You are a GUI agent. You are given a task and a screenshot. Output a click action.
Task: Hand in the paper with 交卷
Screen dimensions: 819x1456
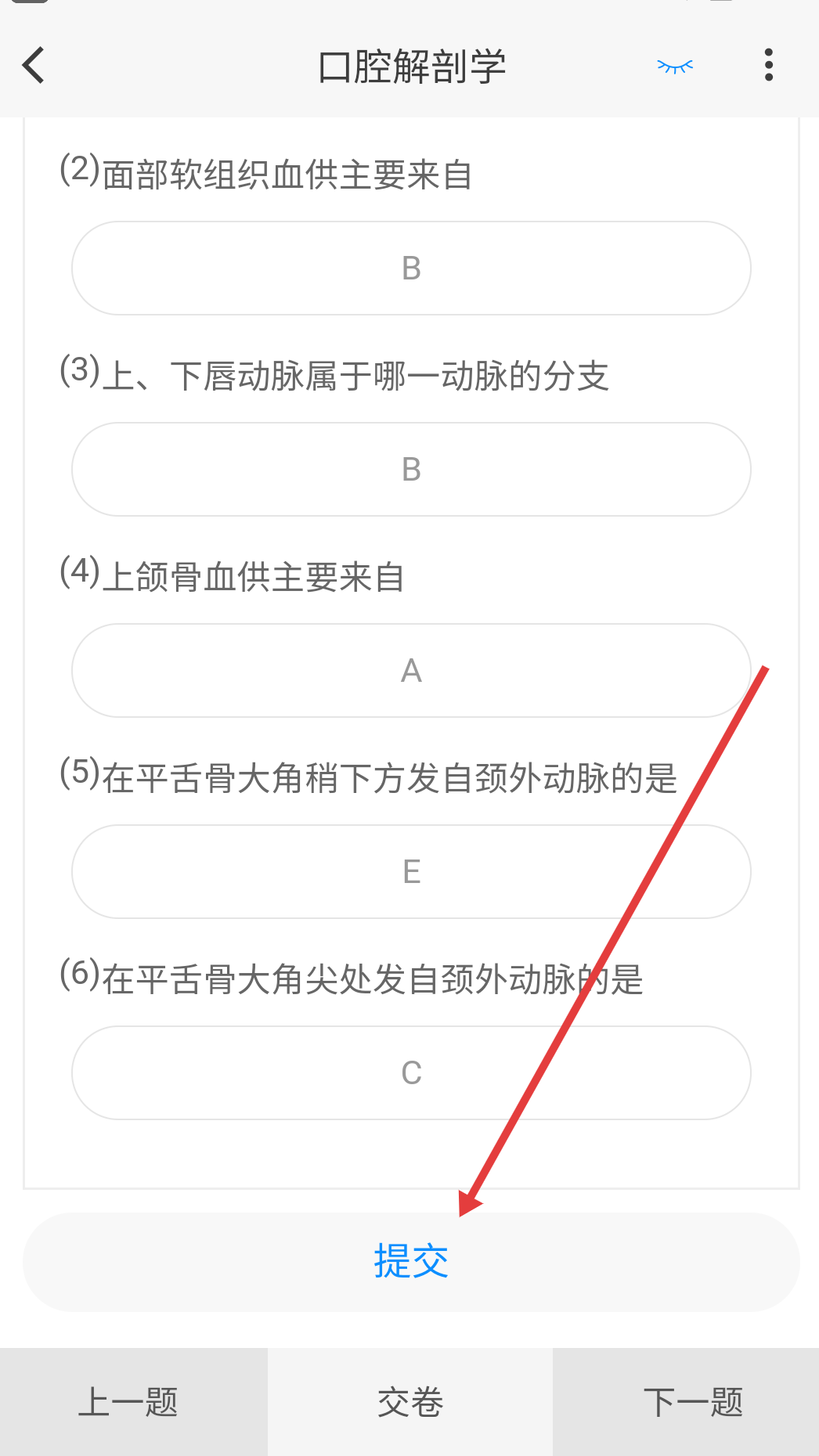410,1402
